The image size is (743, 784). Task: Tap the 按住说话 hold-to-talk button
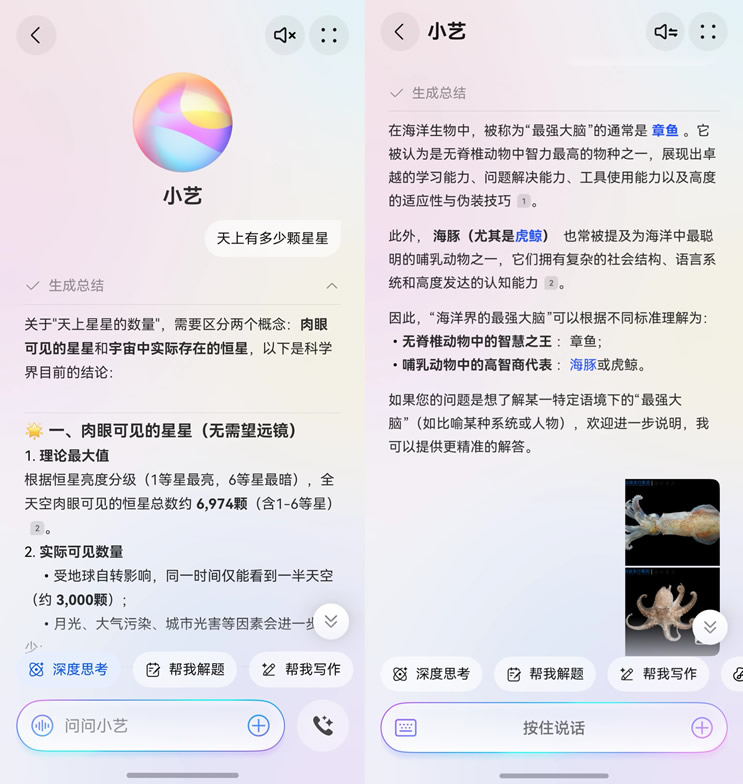coord(553,728)
